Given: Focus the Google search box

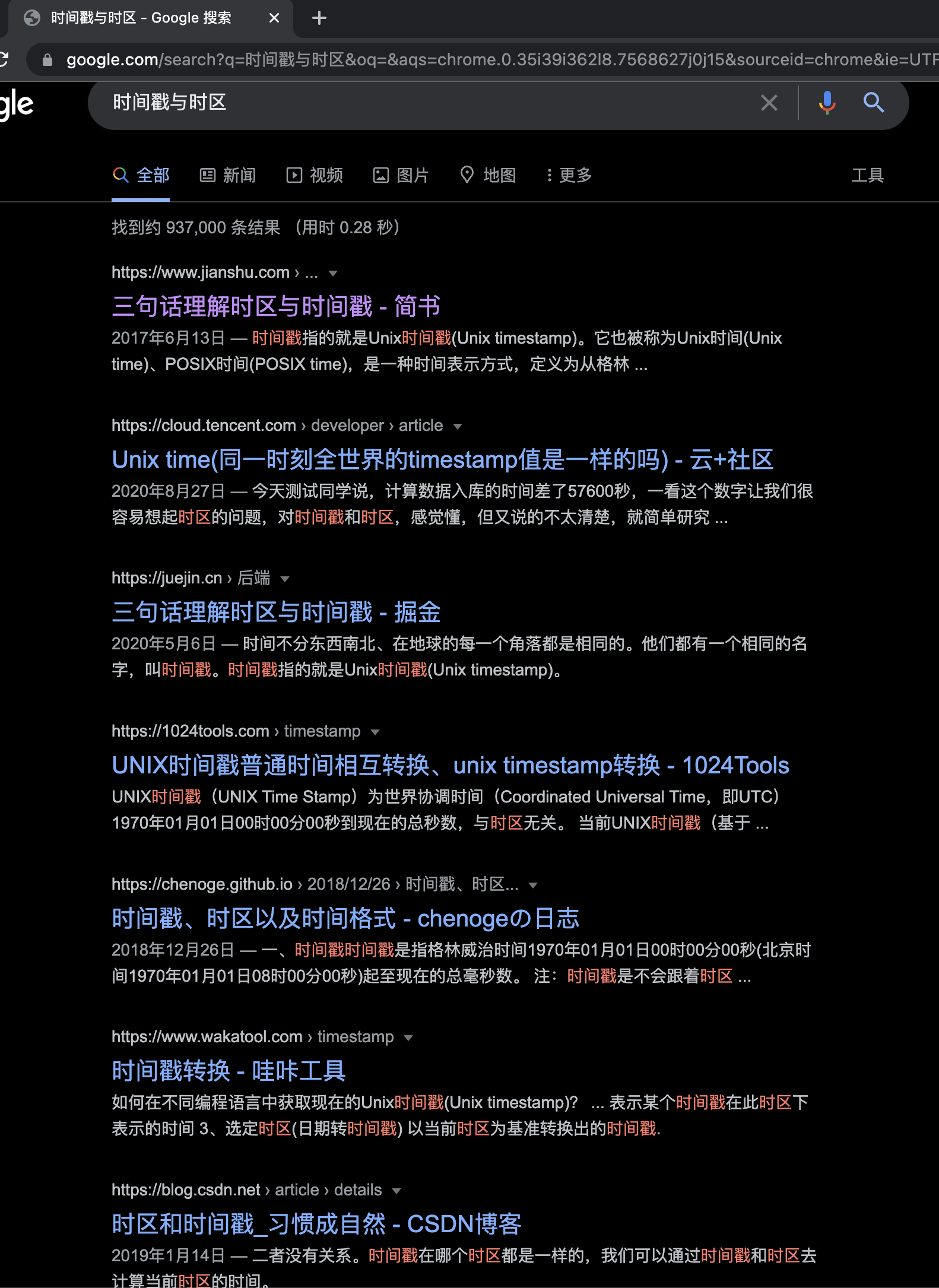Looking at the screenshot, I should click(415, 103).
